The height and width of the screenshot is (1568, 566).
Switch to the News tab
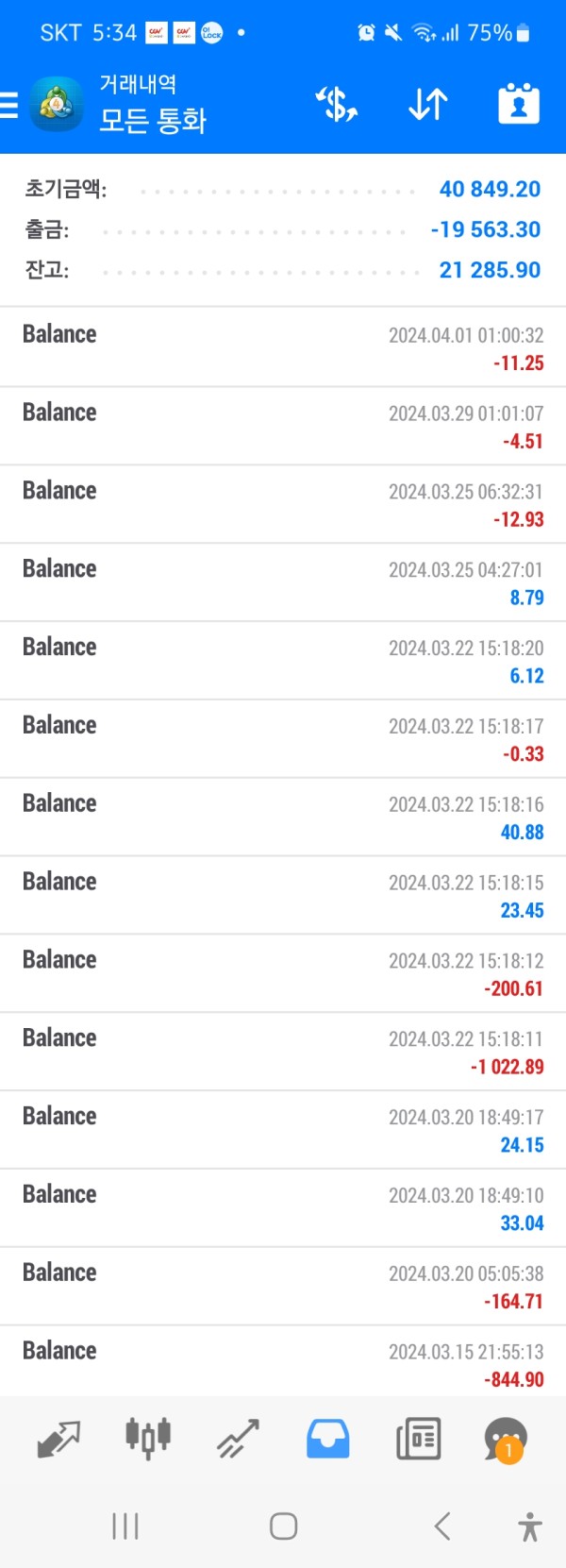click(418, 1439)
